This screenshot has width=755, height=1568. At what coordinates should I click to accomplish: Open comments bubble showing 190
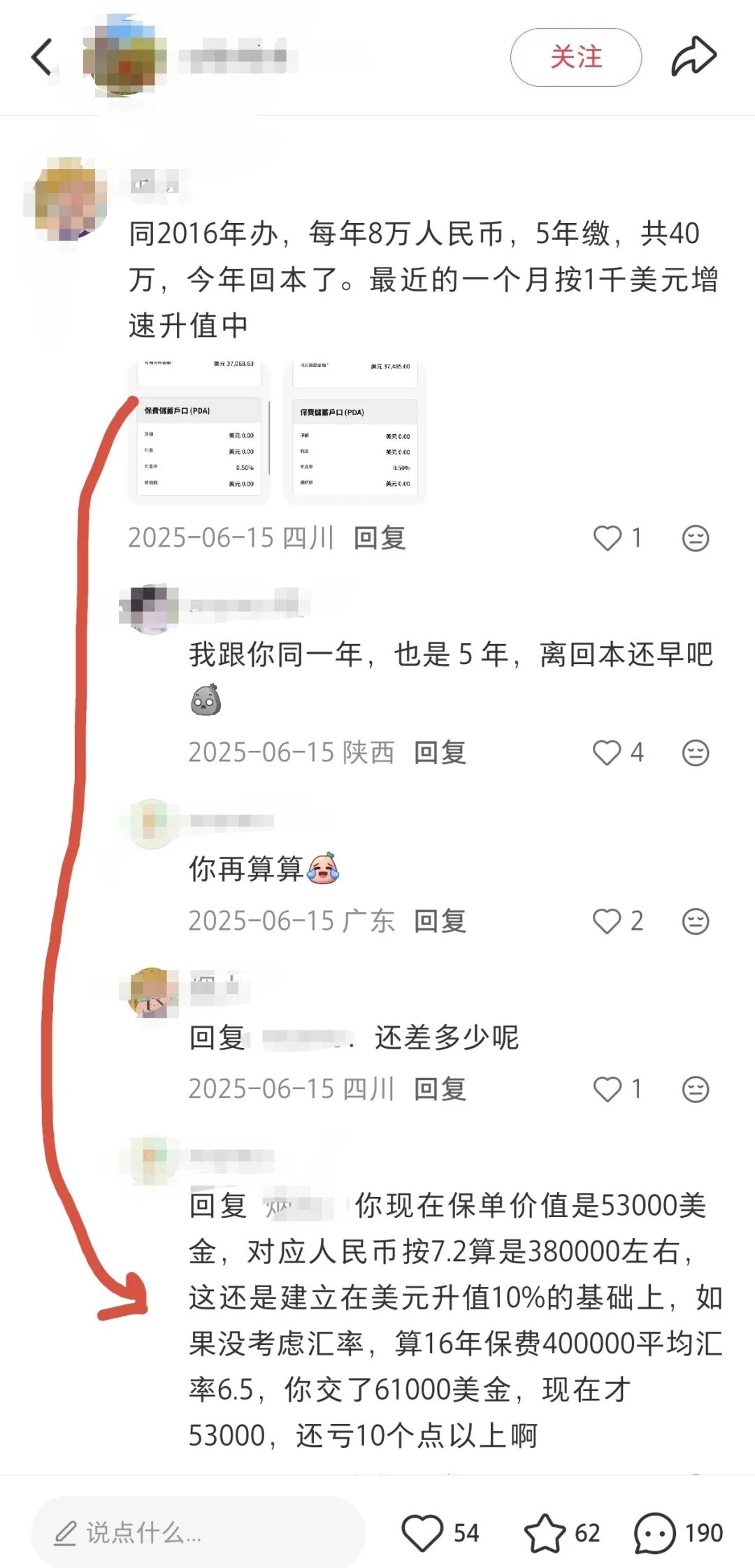tap(655, 1532)
